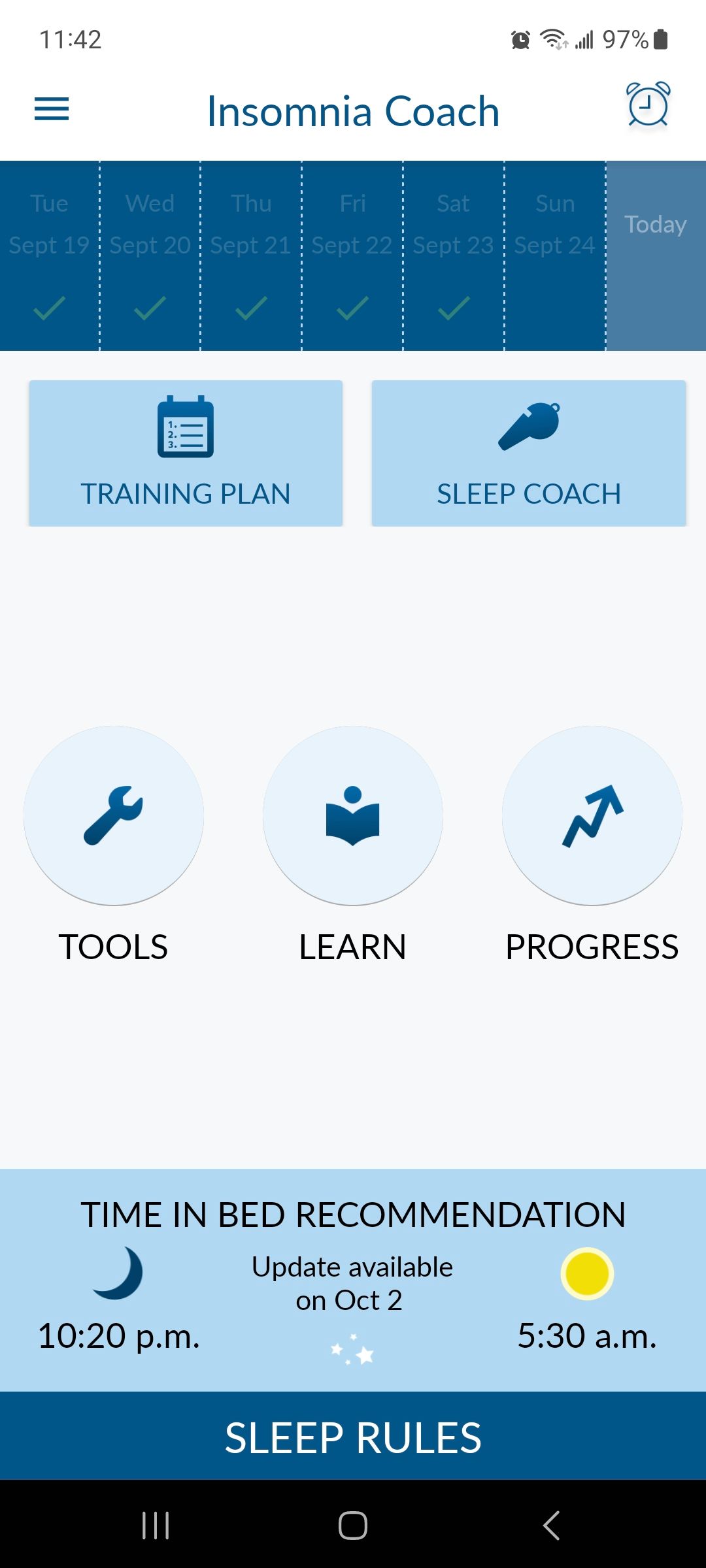Select the Wed Sept 20 day entry
Viewport: 706px width, 1568px height.
pos(148,255)
